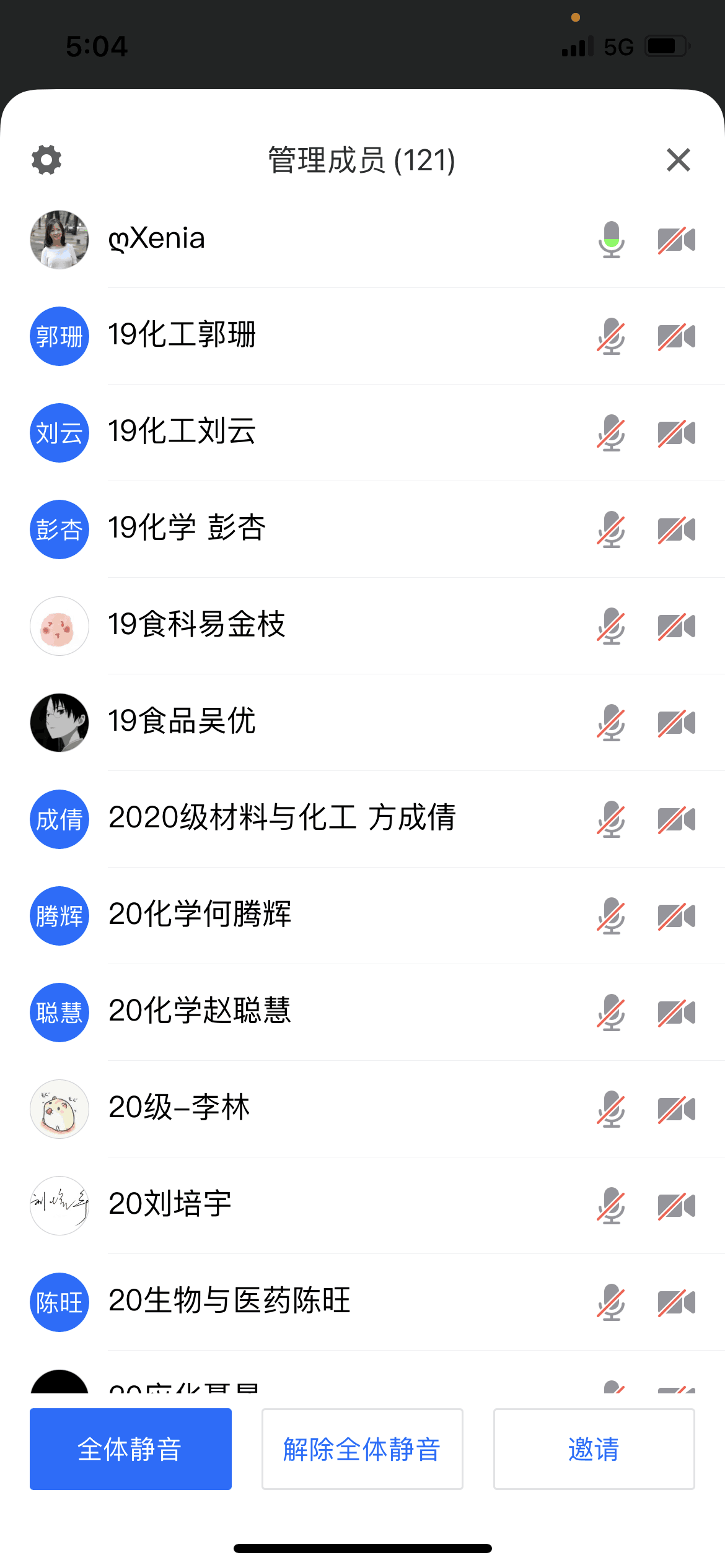Screen dimensions: 725x1568
Task: Unmute the microphone of 19化工郭珊
Action: (x=611, y=336)
